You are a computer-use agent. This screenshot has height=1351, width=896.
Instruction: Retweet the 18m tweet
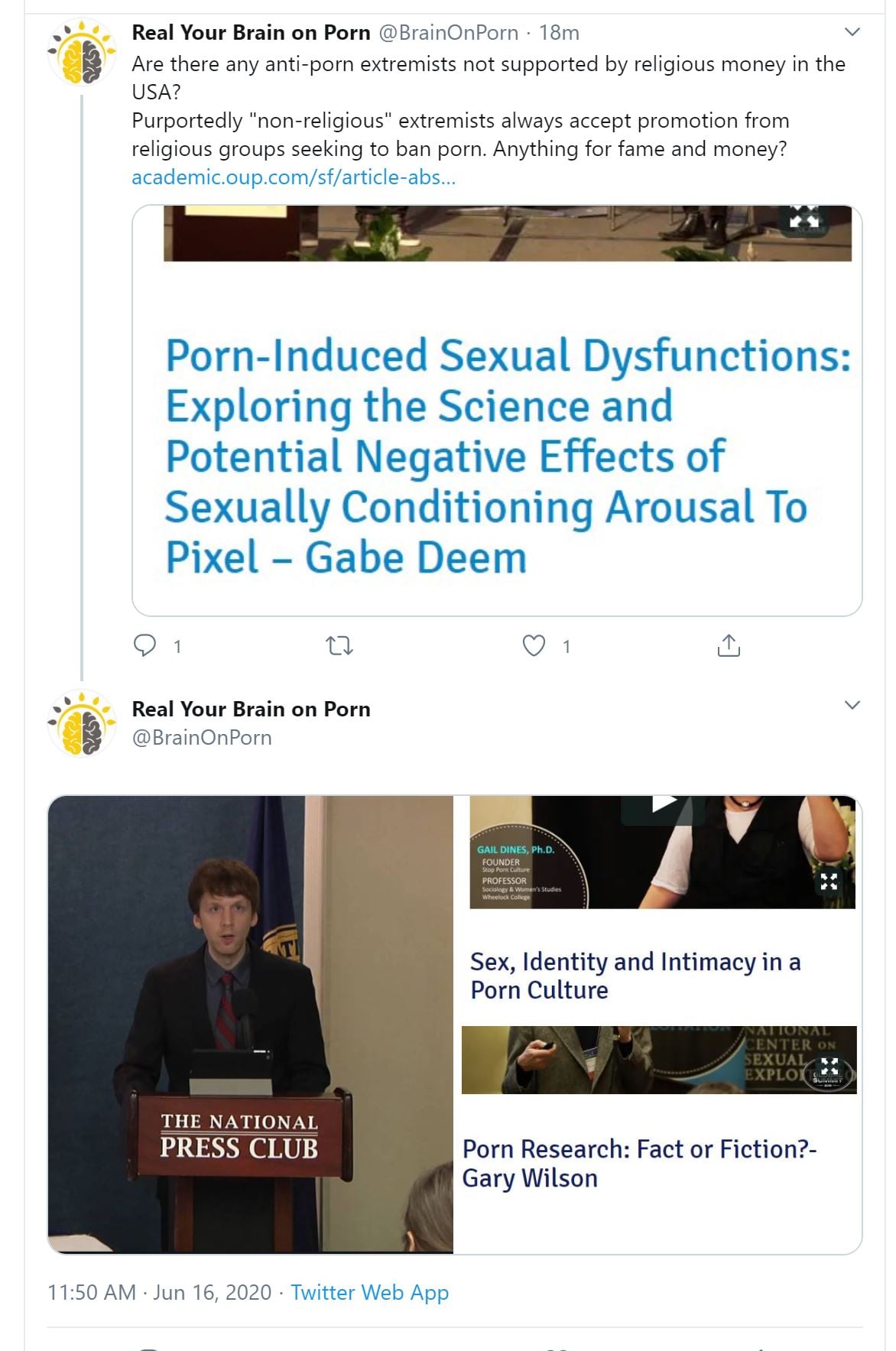[339, 647]
